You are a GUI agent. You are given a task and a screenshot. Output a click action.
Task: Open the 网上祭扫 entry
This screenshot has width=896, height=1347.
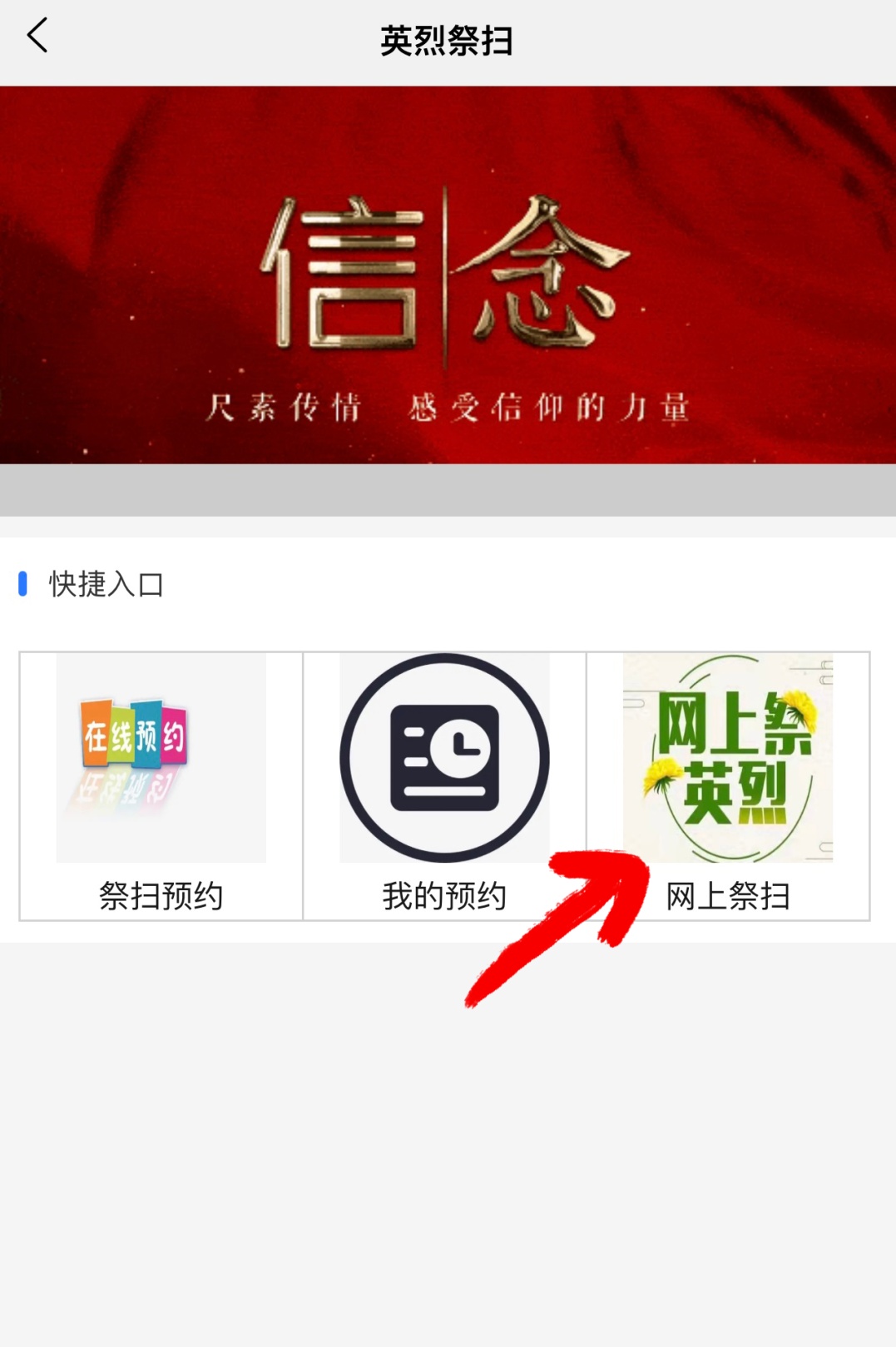coord(728,785)
